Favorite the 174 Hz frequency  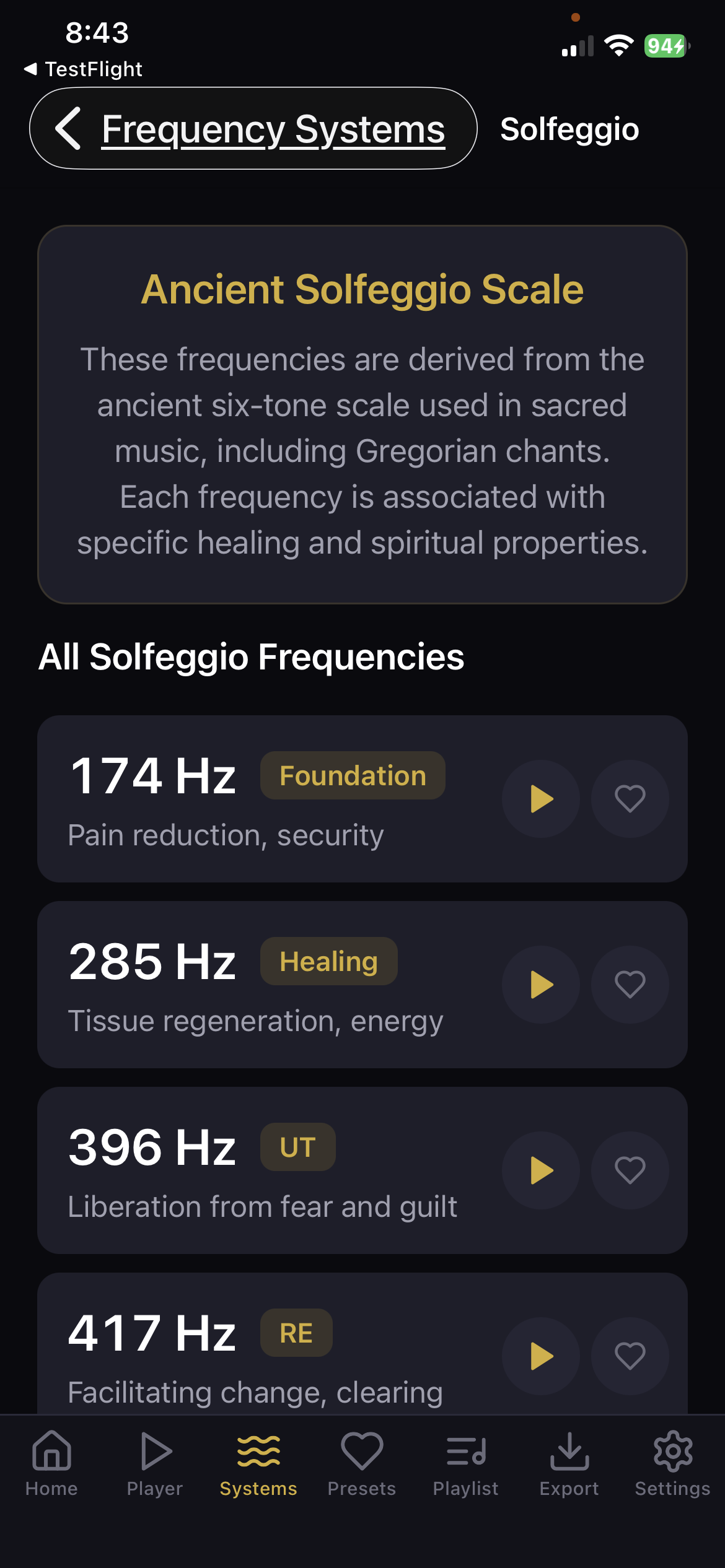pos(630,799)
